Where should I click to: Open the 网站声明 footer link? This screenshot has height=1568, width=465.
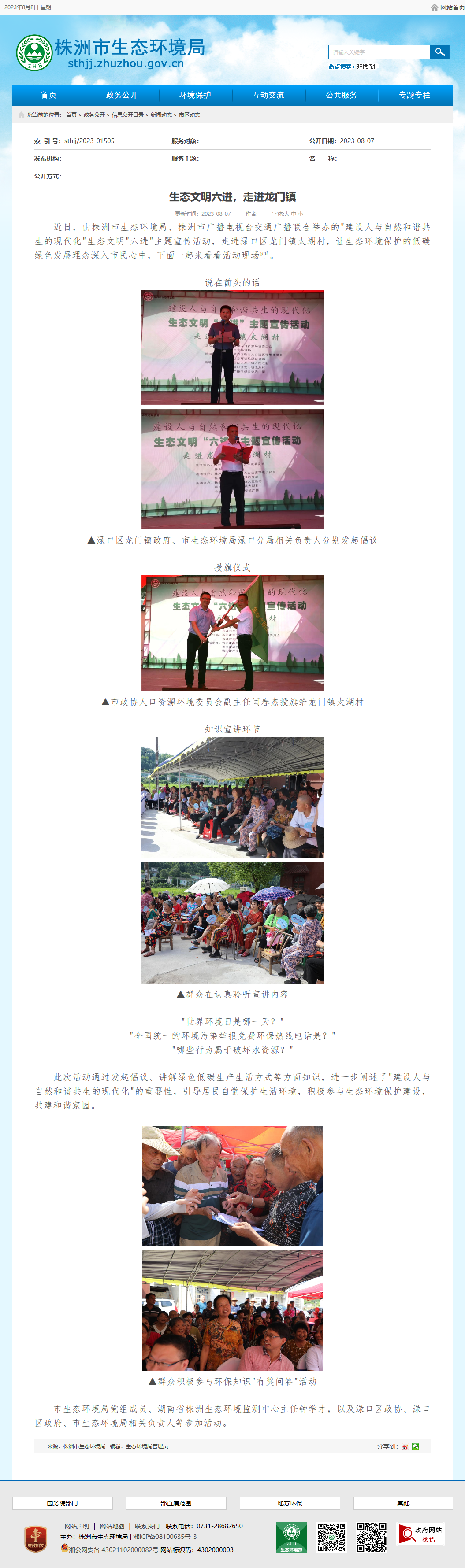pyautogui.click(x=77, y=1525)
